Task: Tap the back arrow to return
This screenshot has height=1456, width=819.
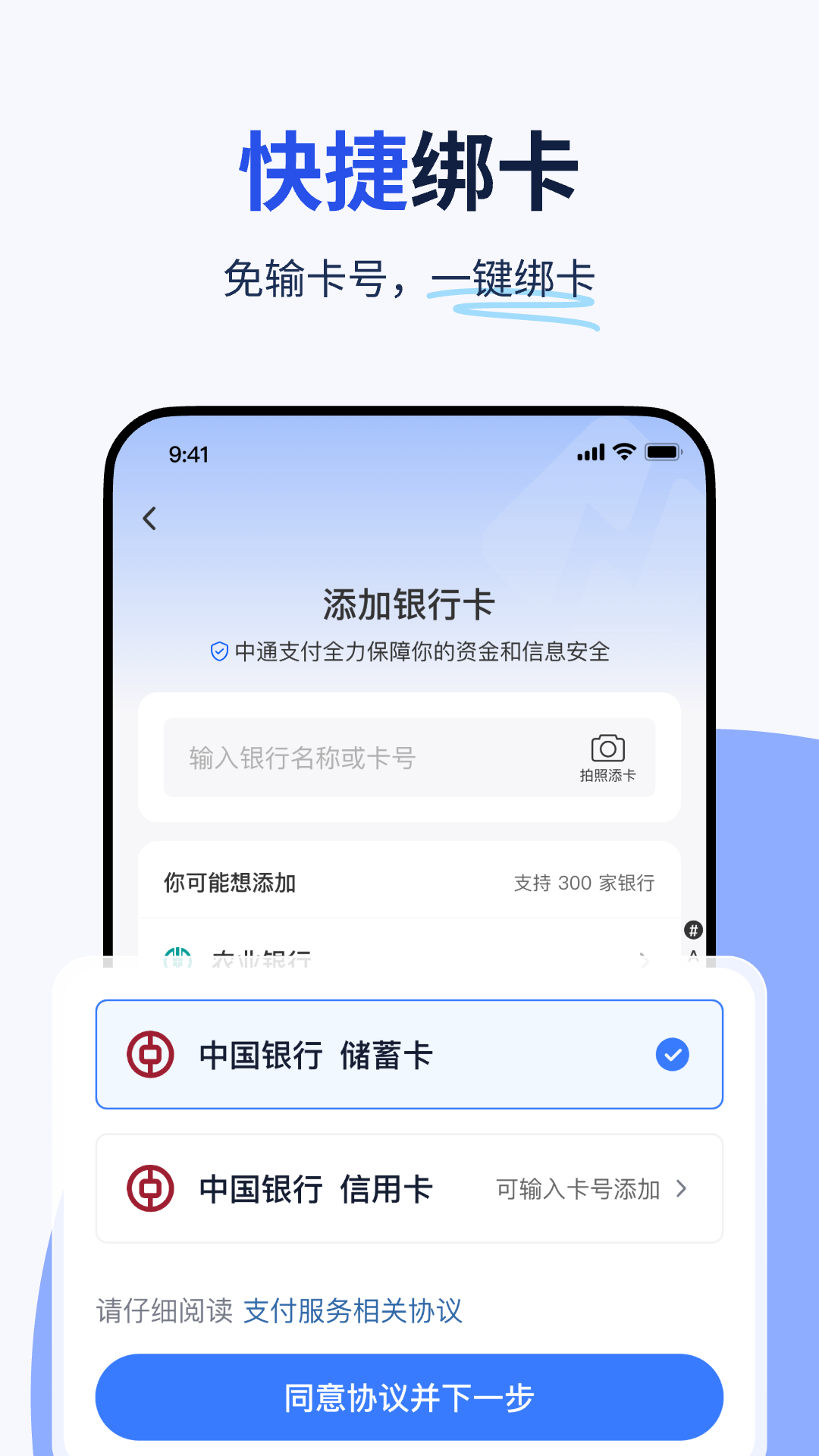Action: pyautogui.click(x=149, y=519)
